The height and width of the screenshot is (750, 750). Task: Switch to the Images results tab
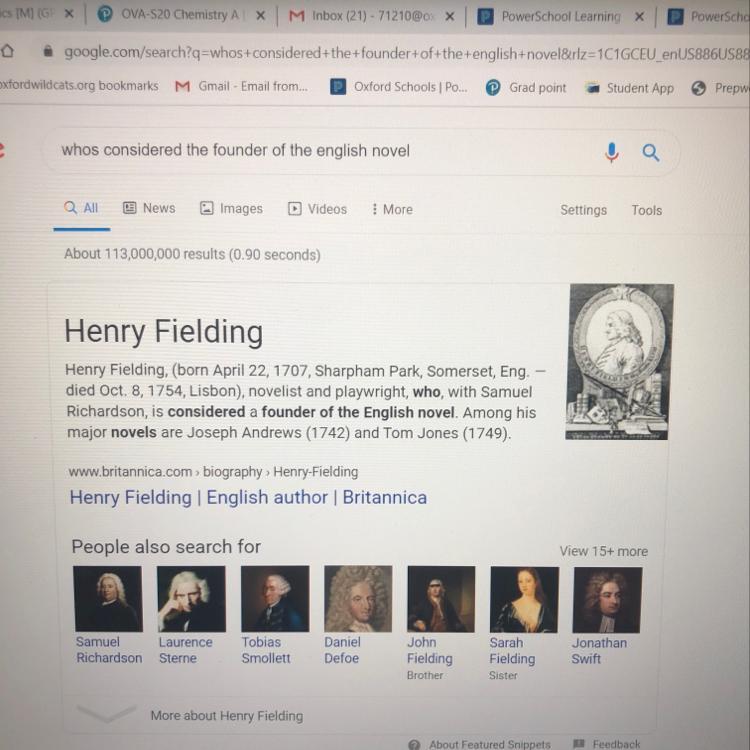[231, 208]
